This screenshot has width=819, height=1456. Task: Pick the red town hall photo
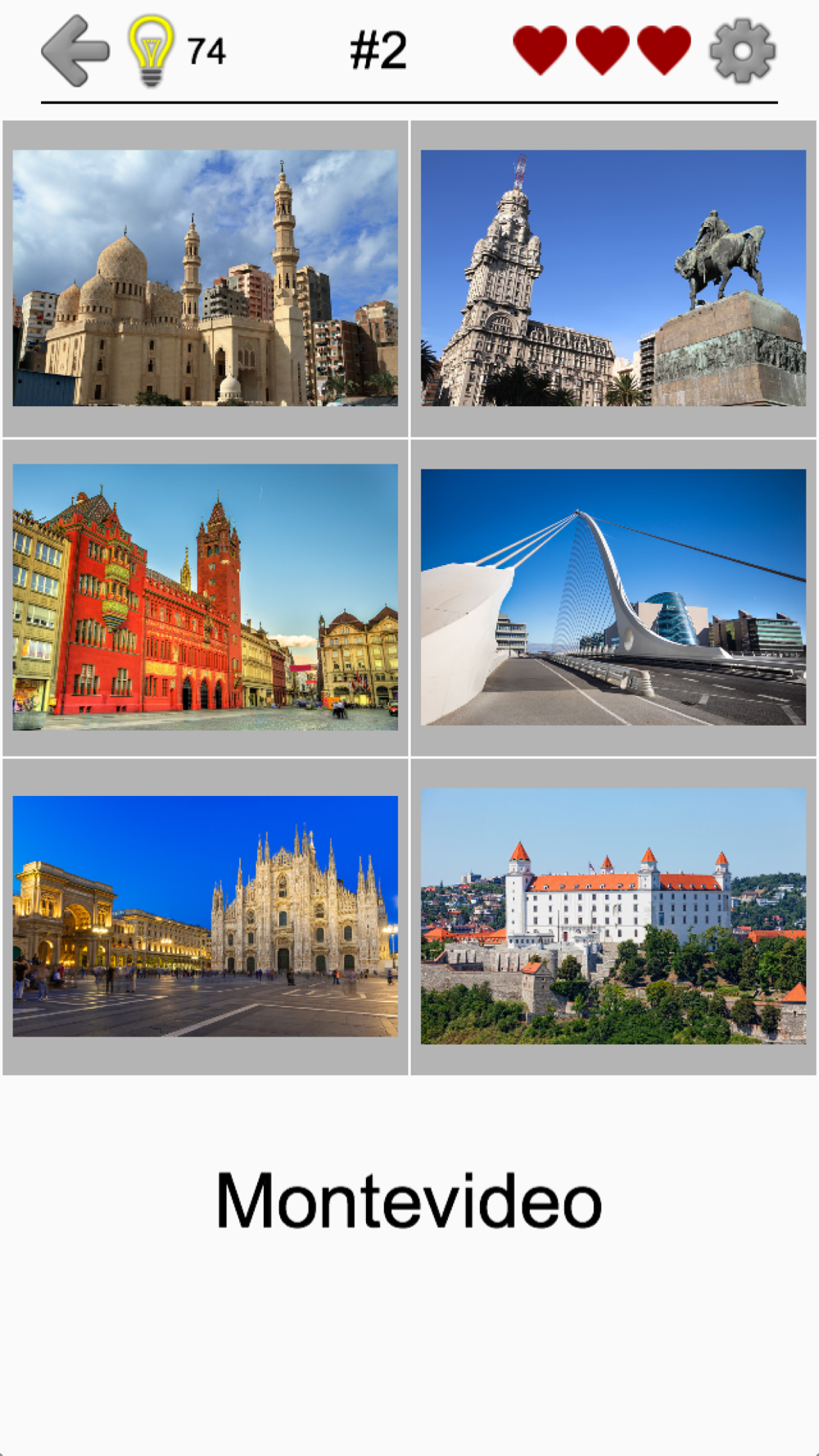click(x=205, y=597)
